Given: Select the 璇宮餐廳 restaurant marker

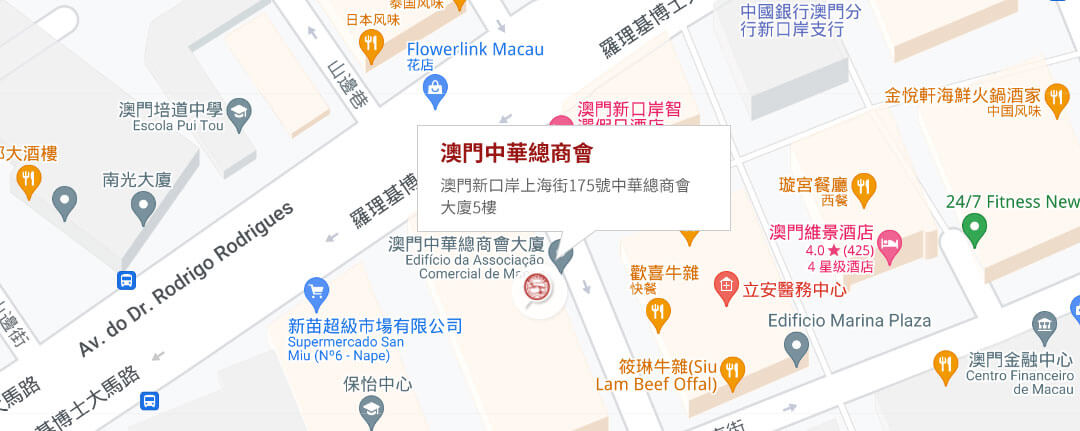Looking at the screenshot, I should coord(864,185).
